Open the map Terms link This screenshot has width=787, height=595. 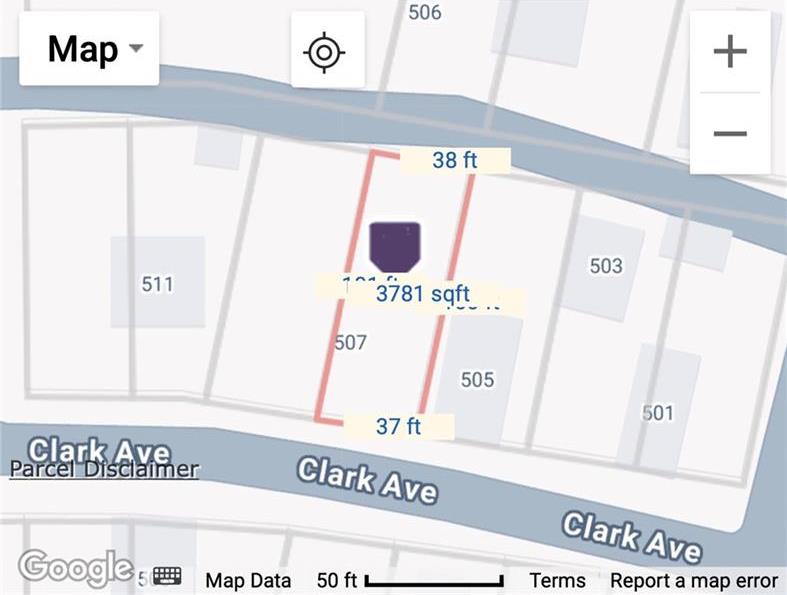(x=557, y=580)
